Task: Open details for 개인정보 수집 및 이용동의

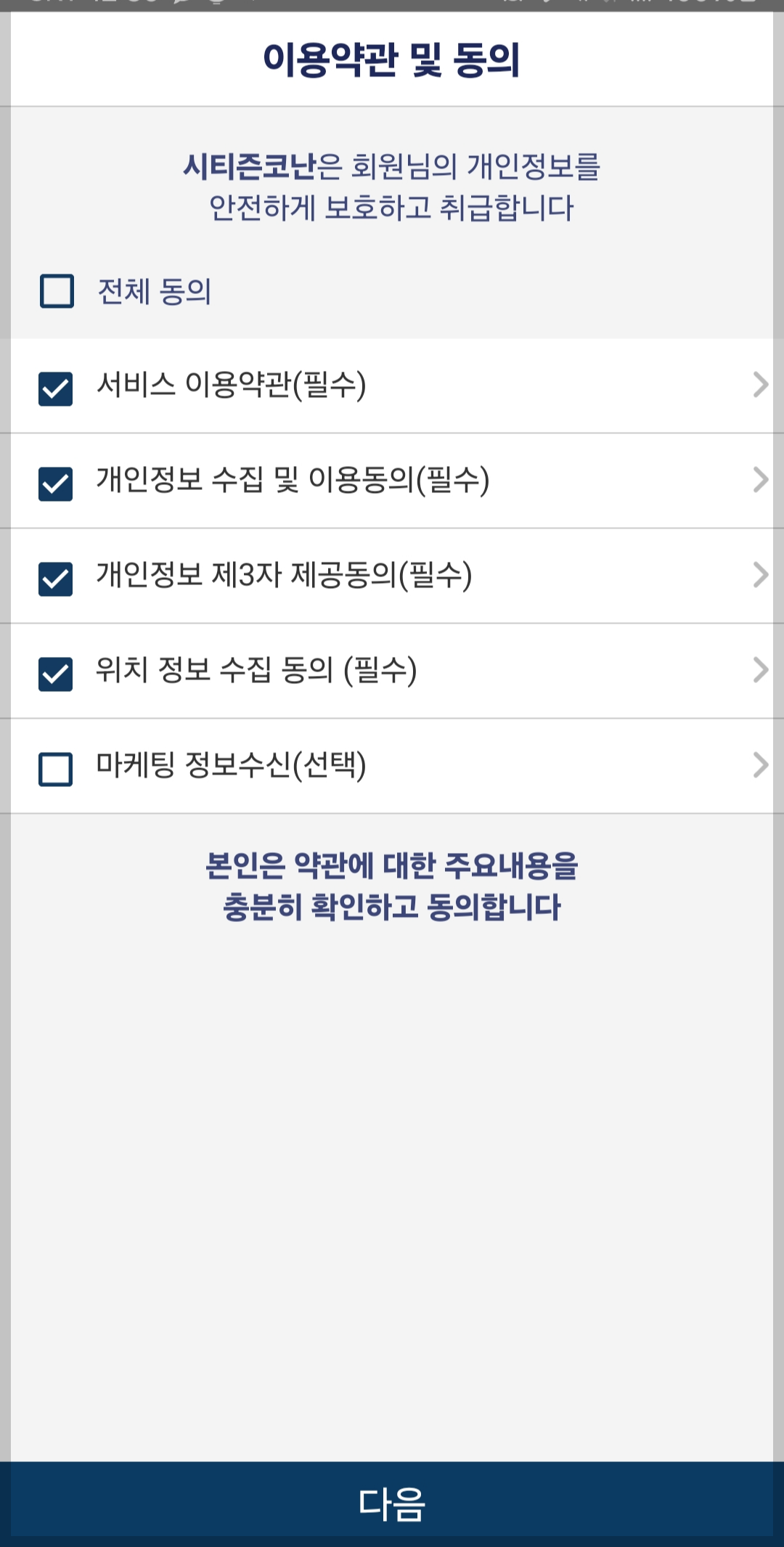Action: click(x=759, y=479)
